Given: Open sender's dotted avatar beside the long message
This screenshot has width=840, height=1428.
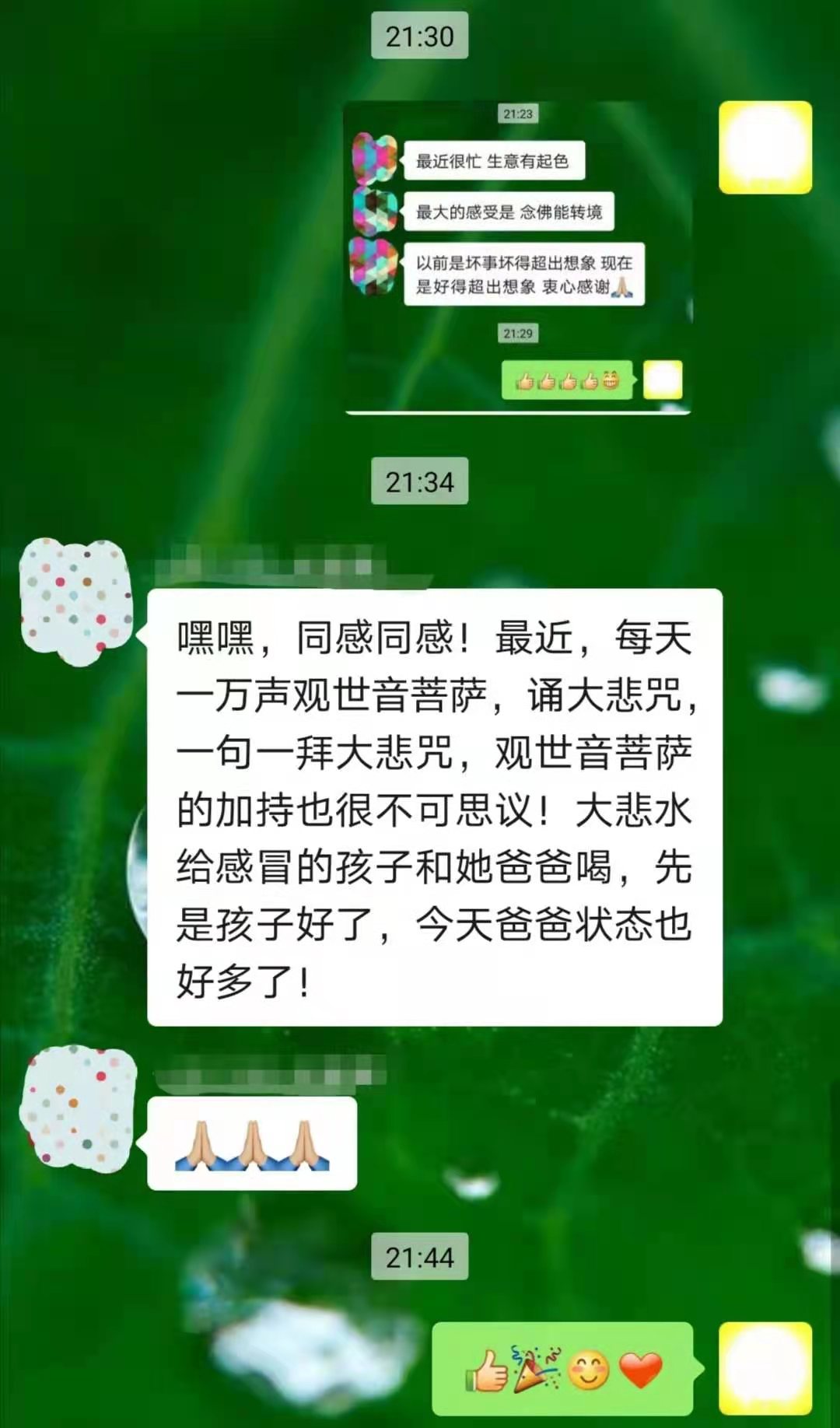Looking at the screenshot, I should click(75, 601).
